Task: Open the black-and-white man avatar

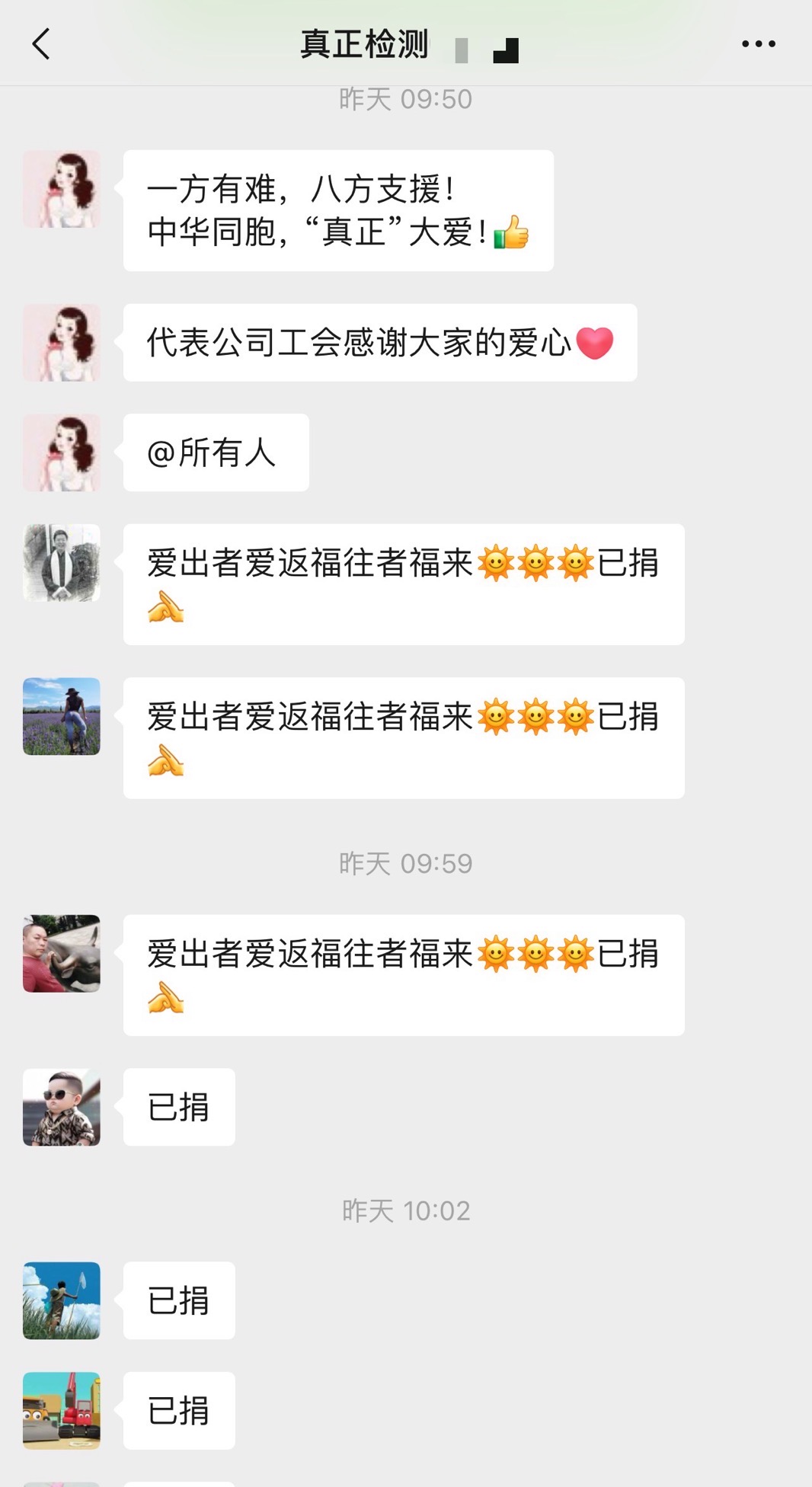Action: click(x=62, y=563)
